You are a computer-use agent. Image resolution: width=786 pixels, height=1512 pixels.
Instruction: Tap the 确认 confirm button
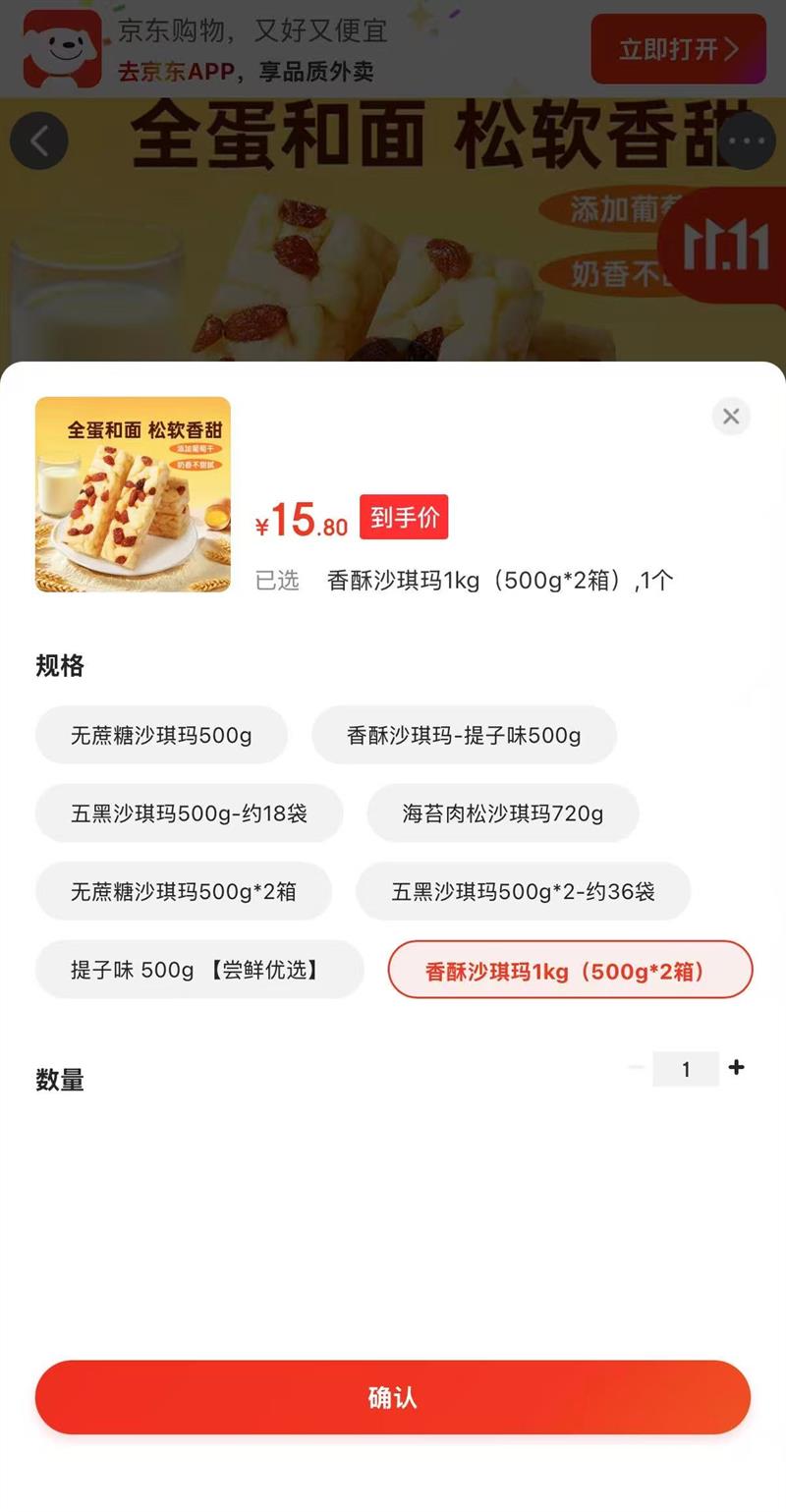point(393,1396)
